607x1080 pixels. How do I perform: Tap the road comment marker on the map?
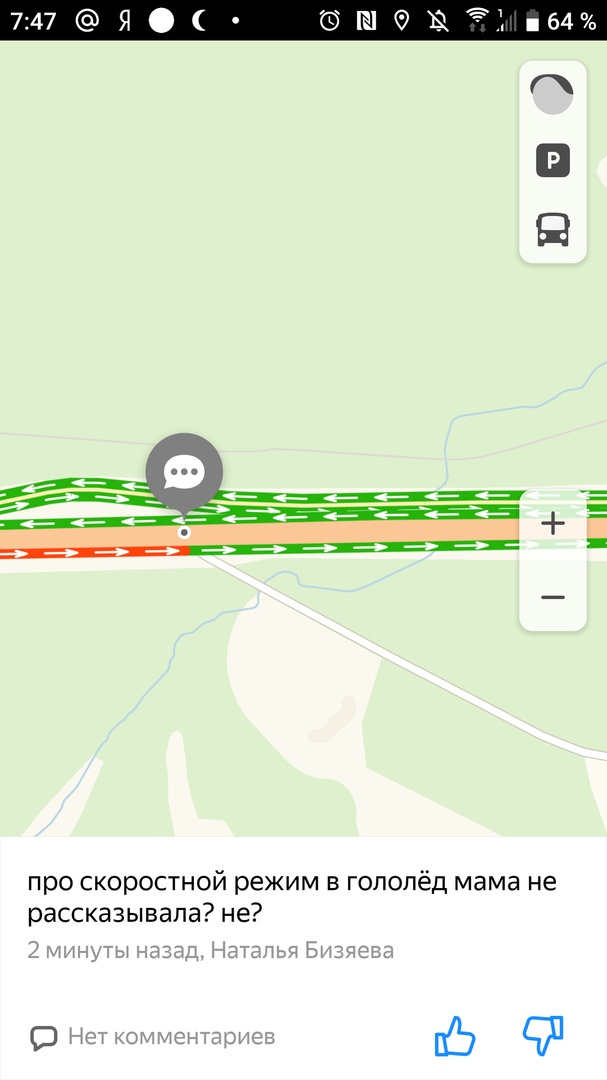(x=184, y=473)
